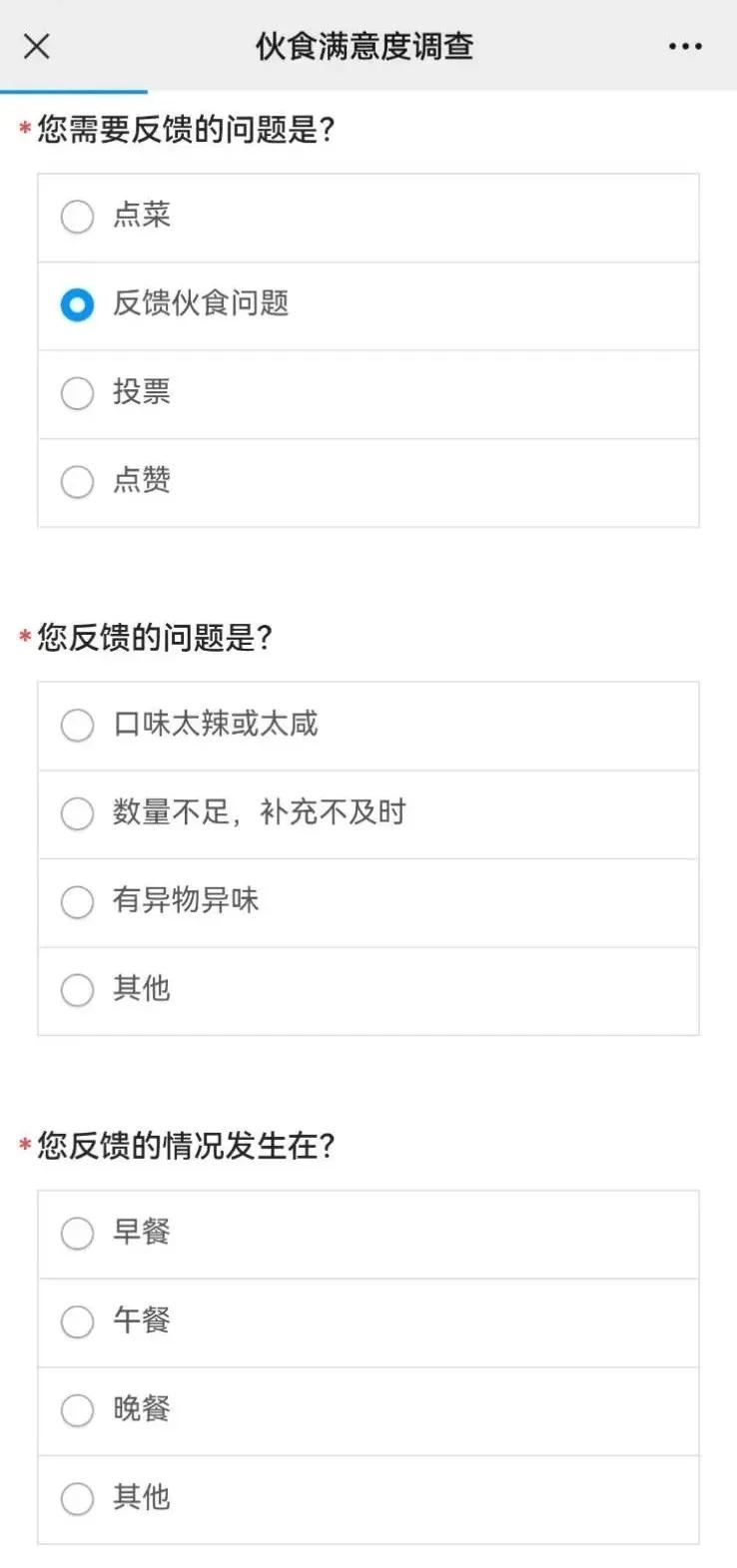
Task: Select the 有异物异味 option
Action: (368, 902)
